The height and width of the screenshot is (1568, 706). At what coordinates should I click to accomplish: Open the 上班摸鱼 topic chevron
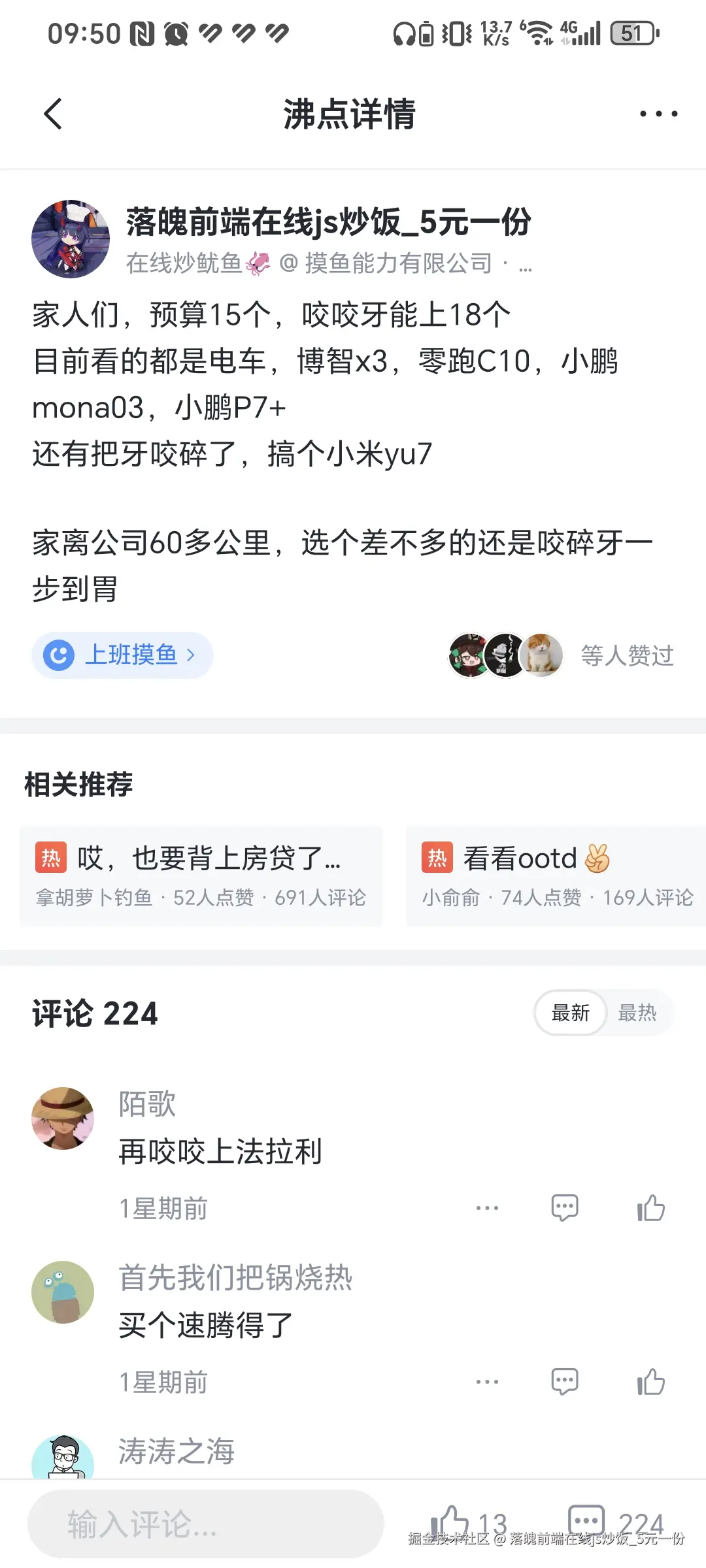[190, 655]
